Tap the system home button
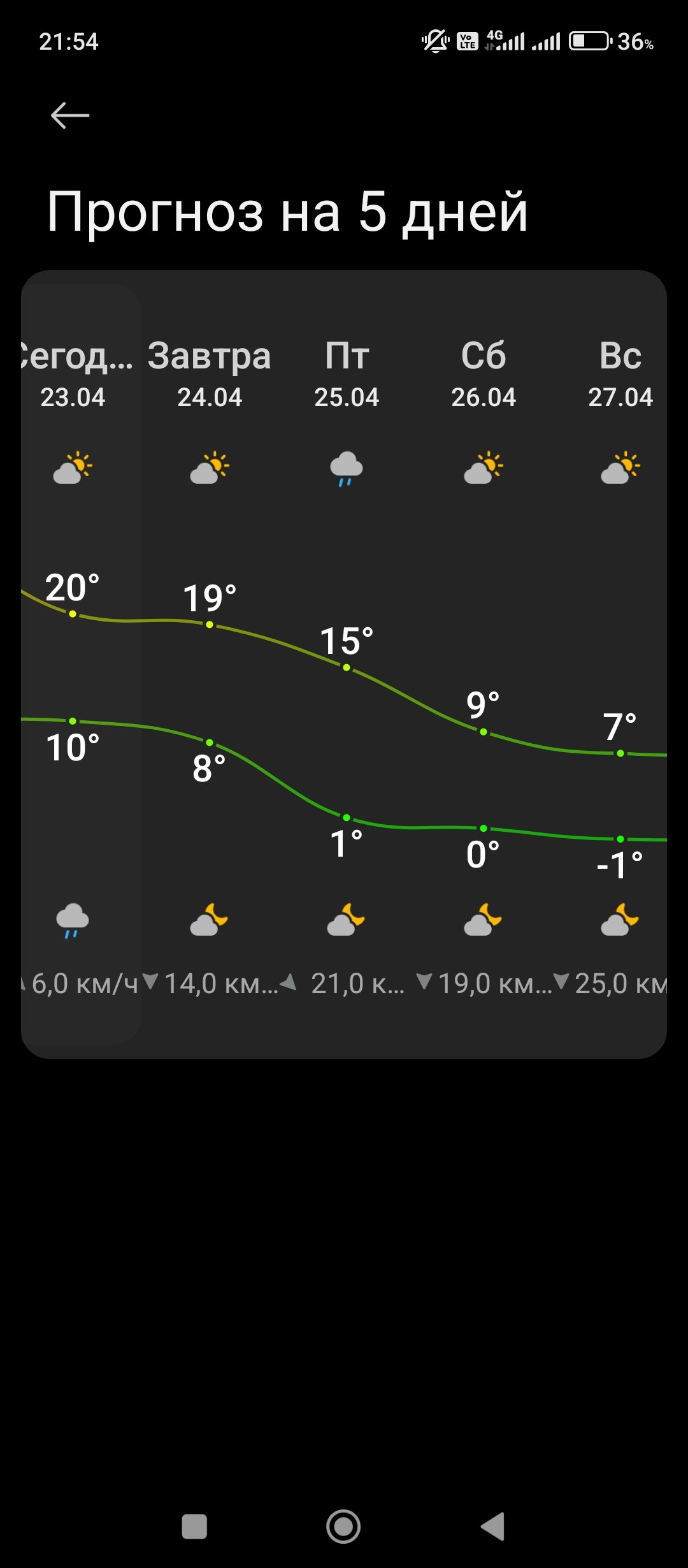688x1568 pixels. coord(343,1527)
